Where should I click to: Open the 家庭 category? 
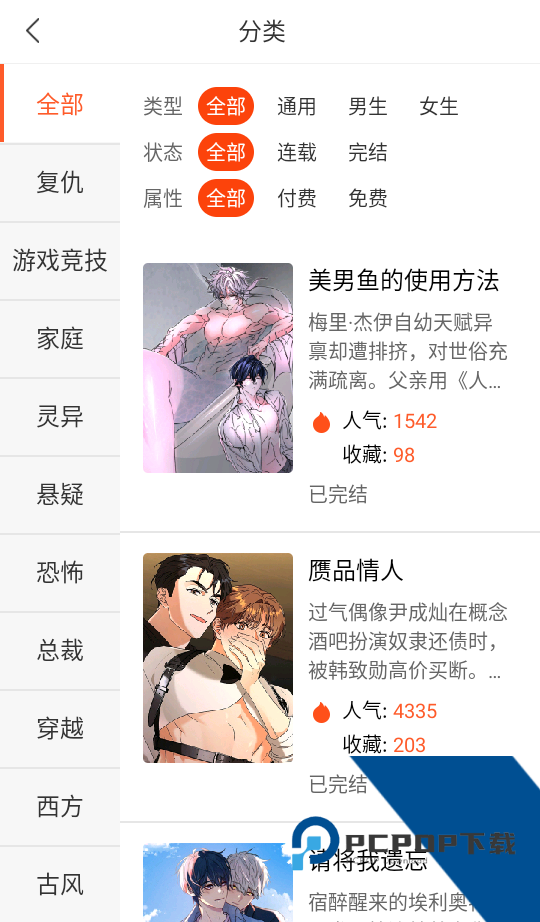coord(60,339)
